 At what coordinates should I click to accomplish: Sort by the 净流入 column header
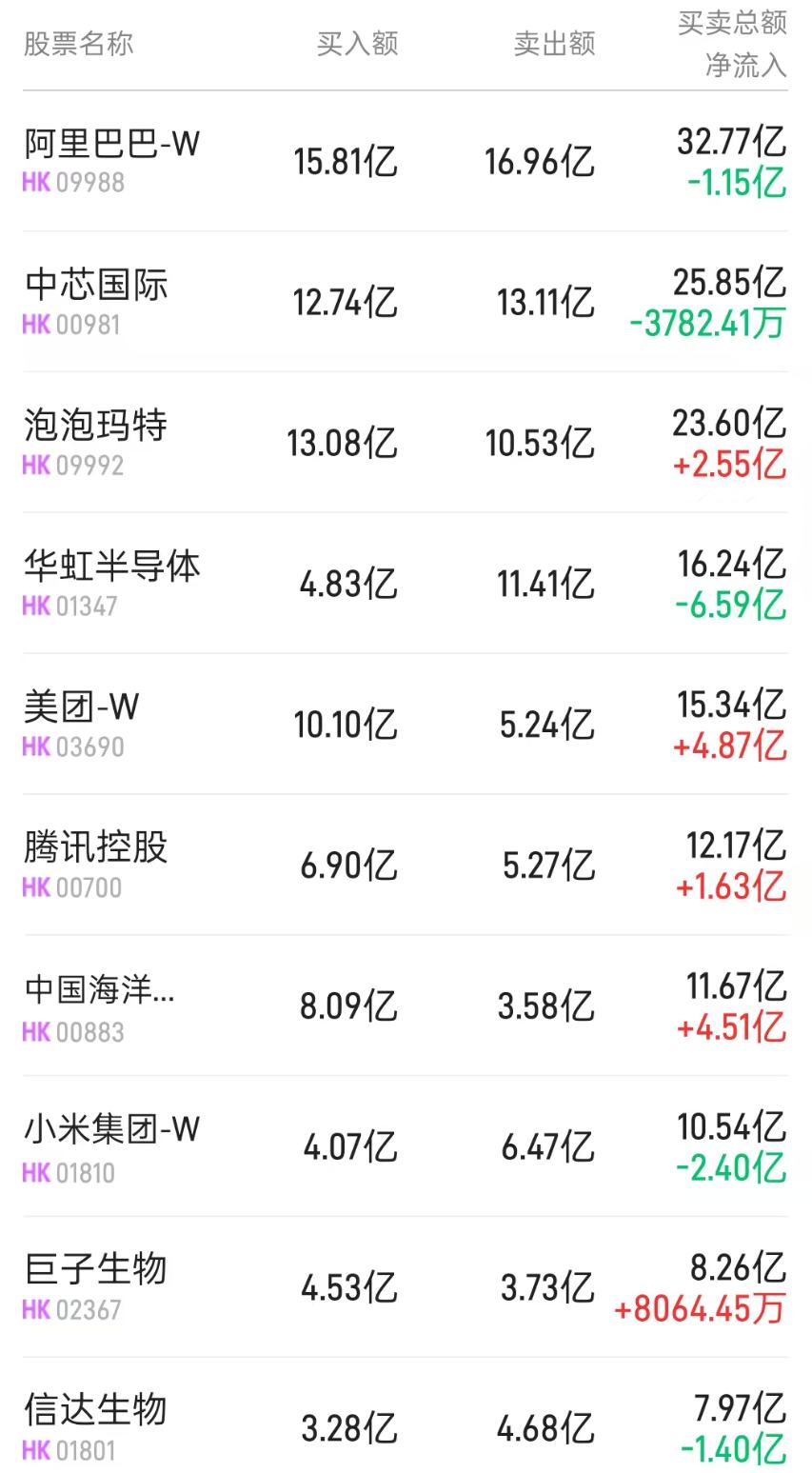(x=743, y=67)
